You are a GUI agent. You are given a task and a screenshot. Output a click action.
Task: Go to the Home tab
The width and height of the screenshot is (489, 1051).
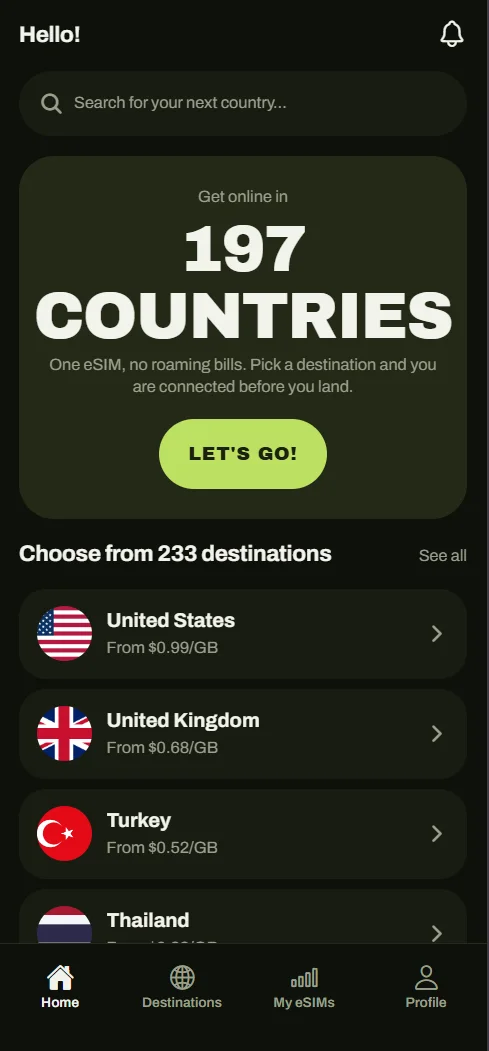(x=60, y=987)
